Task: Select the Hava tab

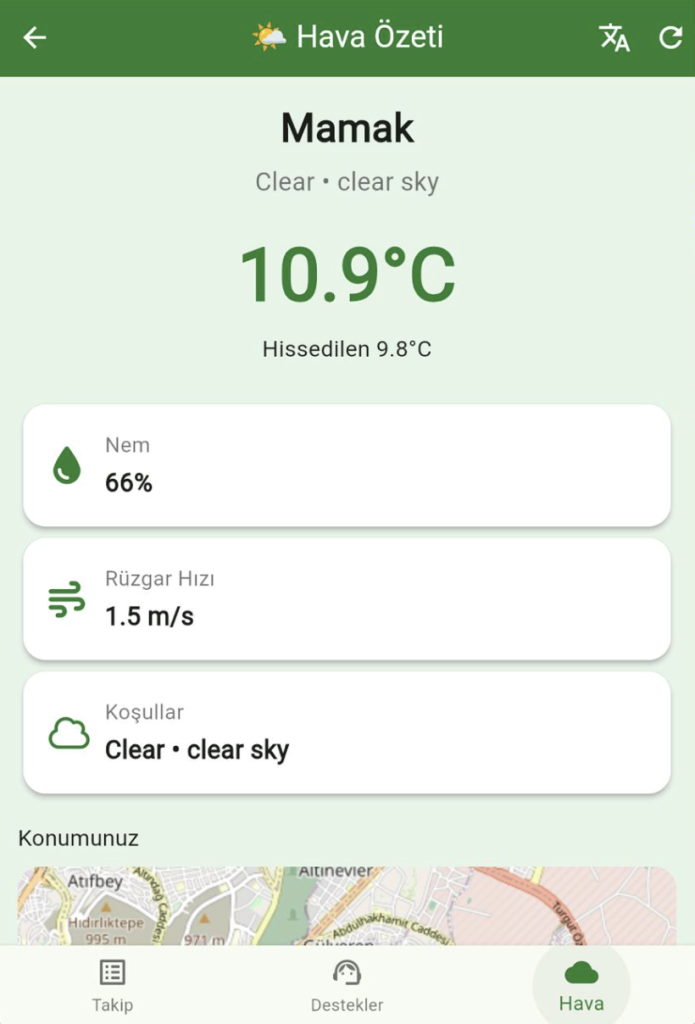Action: click(x=581, y=985)
